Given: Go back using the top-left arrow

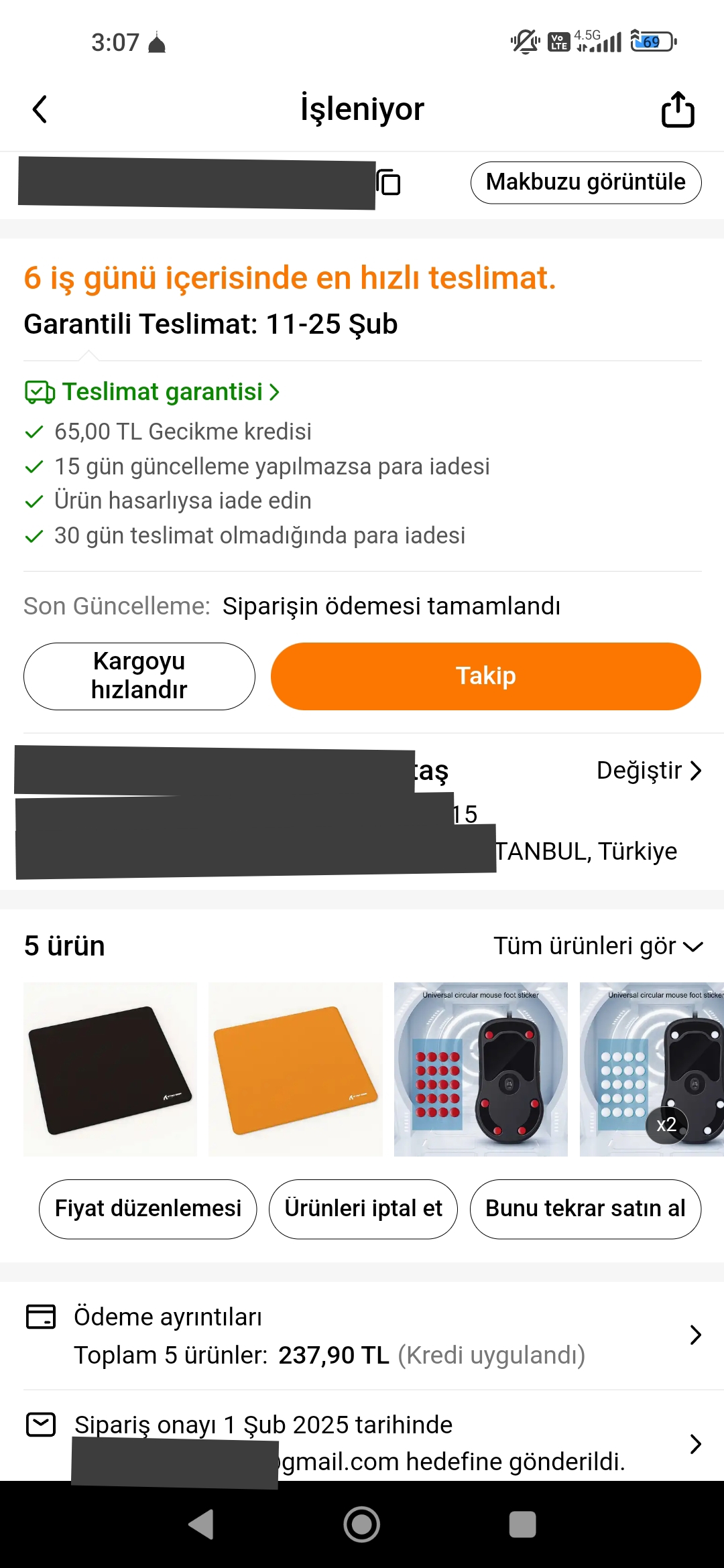Looking at the screenshot, I should click(40, 109).
